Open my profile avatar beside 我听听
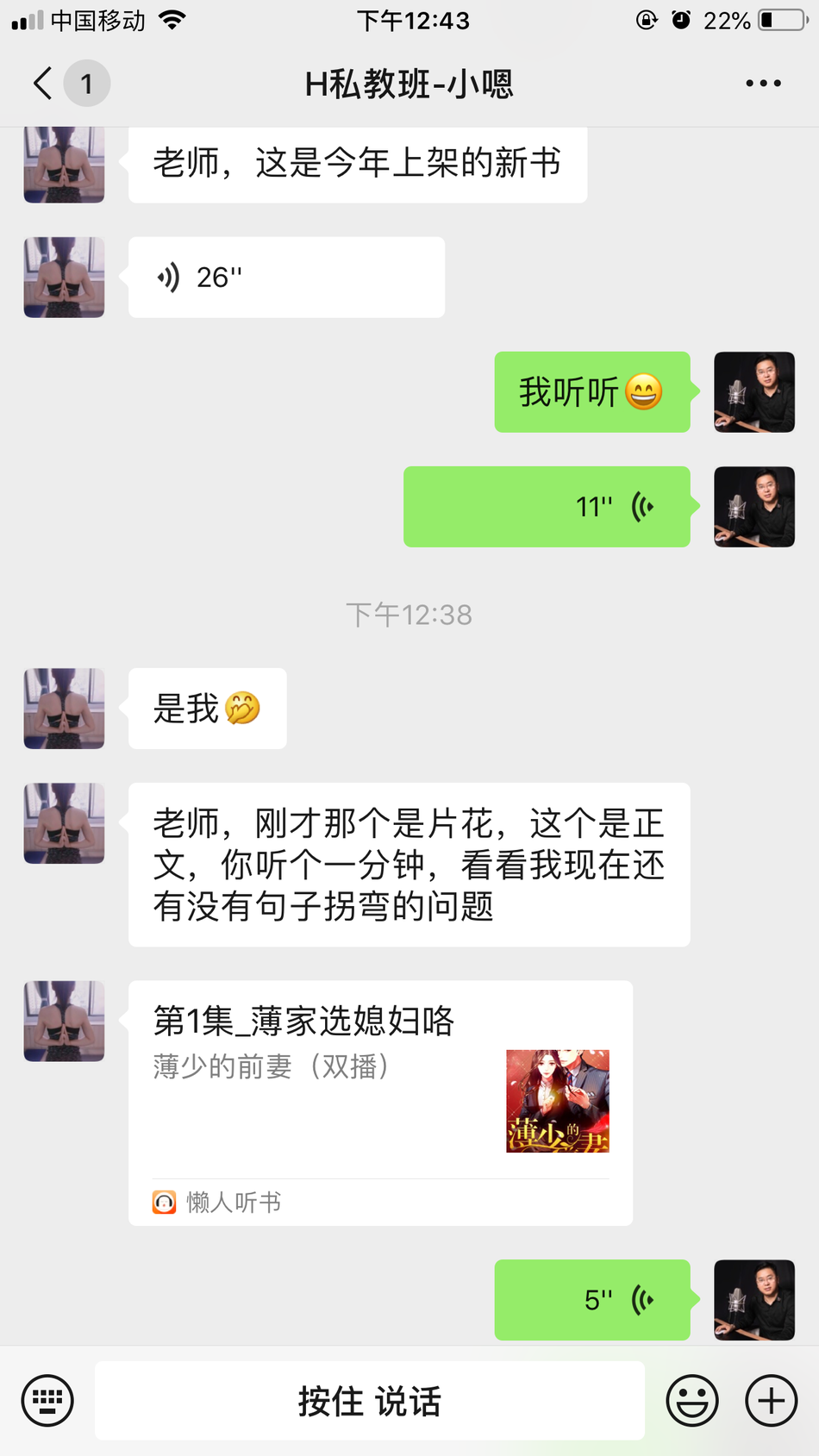The image size is (819, 1456). tap(754, 392)
